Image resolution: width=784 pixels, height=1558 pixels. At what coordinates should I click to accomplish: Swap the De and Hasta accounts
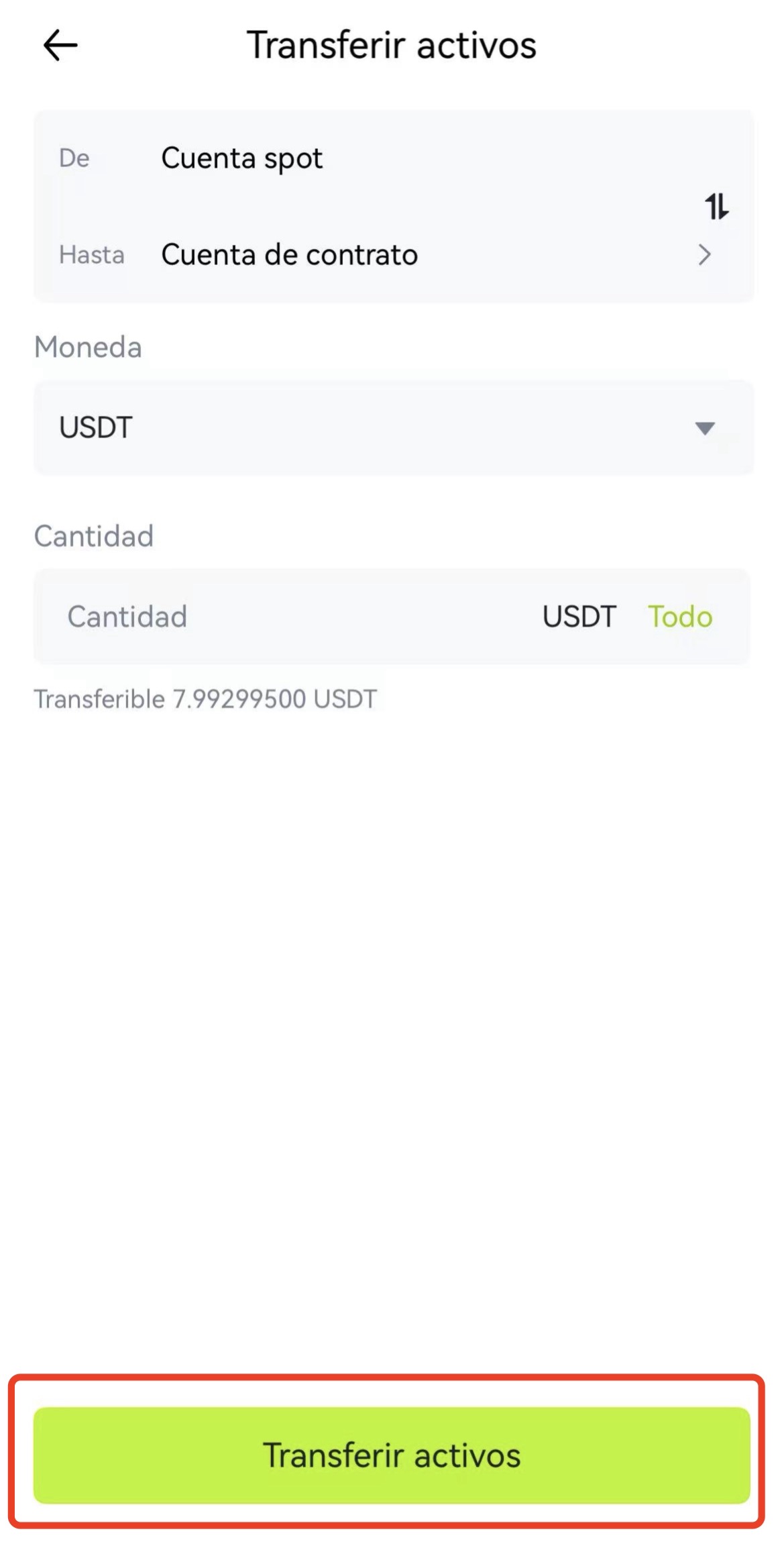716,206
